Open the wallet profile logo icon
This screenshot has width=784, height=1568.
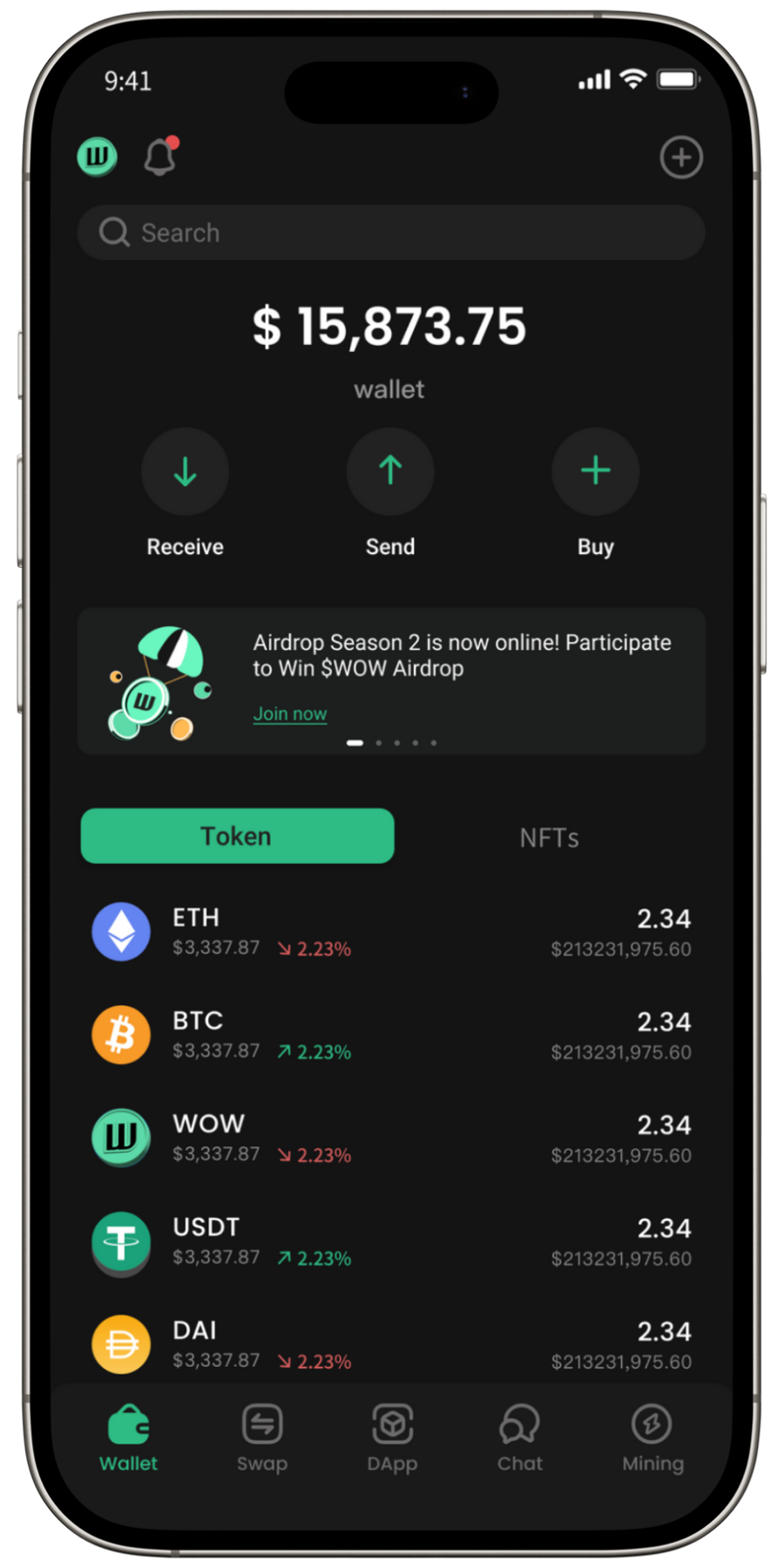[98, 158]
